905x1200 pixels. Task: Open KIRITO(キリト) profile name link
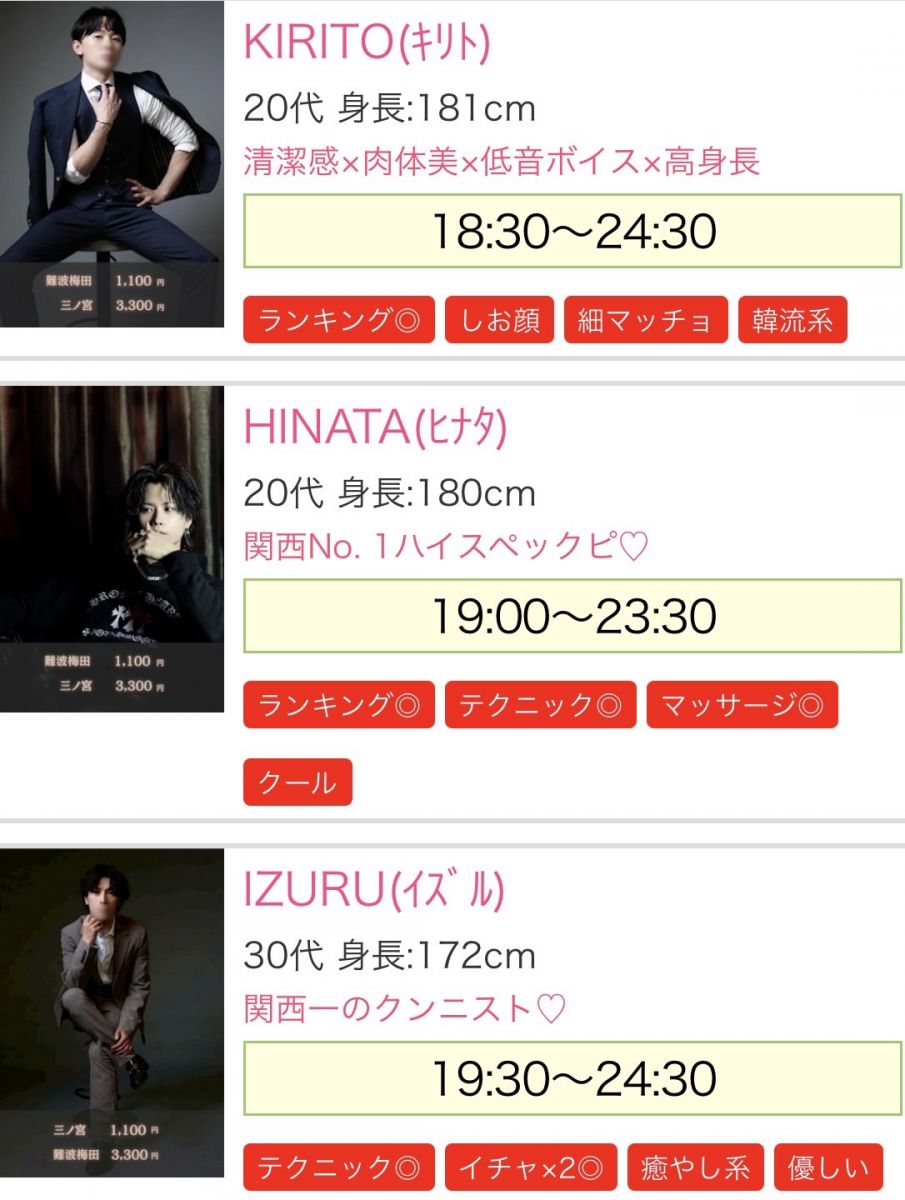click(367, 42)
